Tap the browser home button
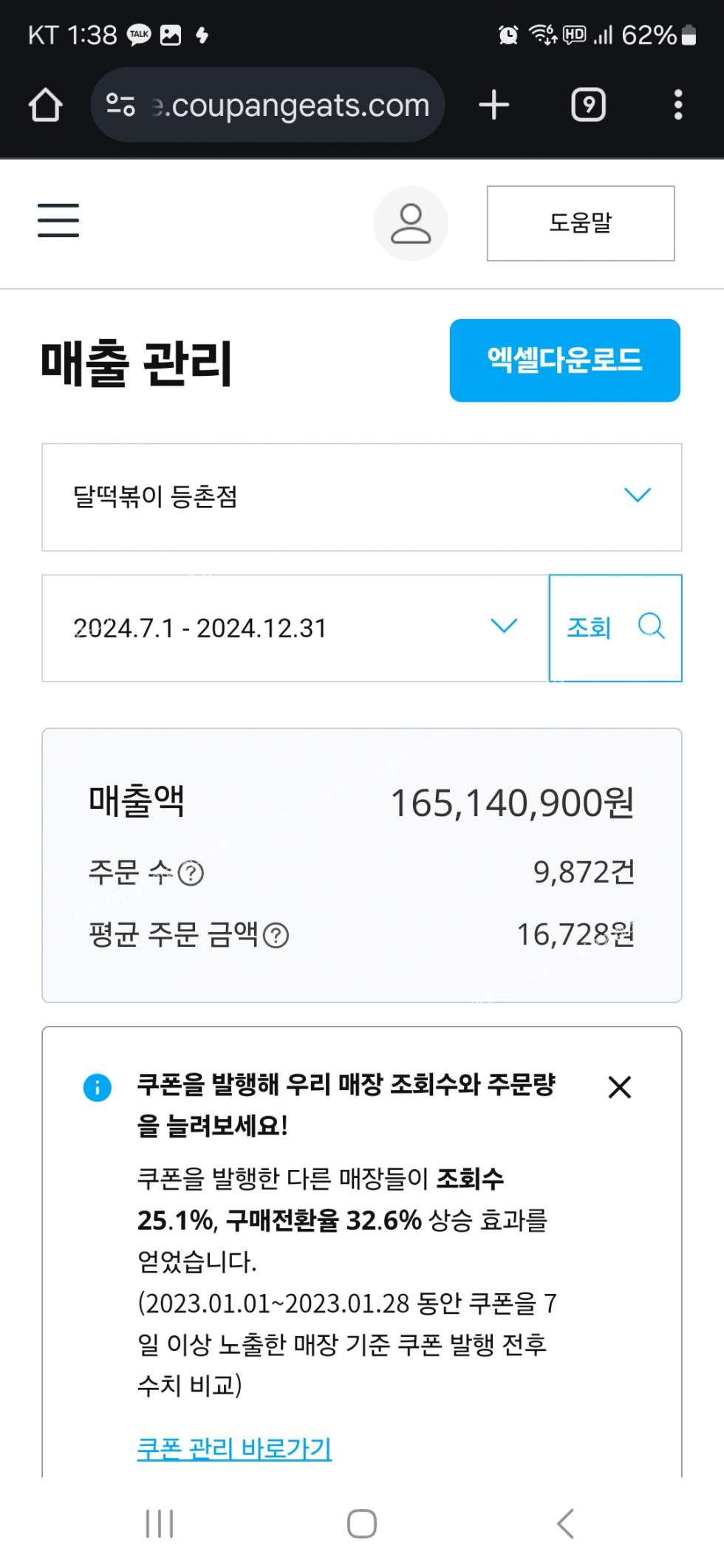Viewport: 724px width, 1568px height. (x=46, y=105)
